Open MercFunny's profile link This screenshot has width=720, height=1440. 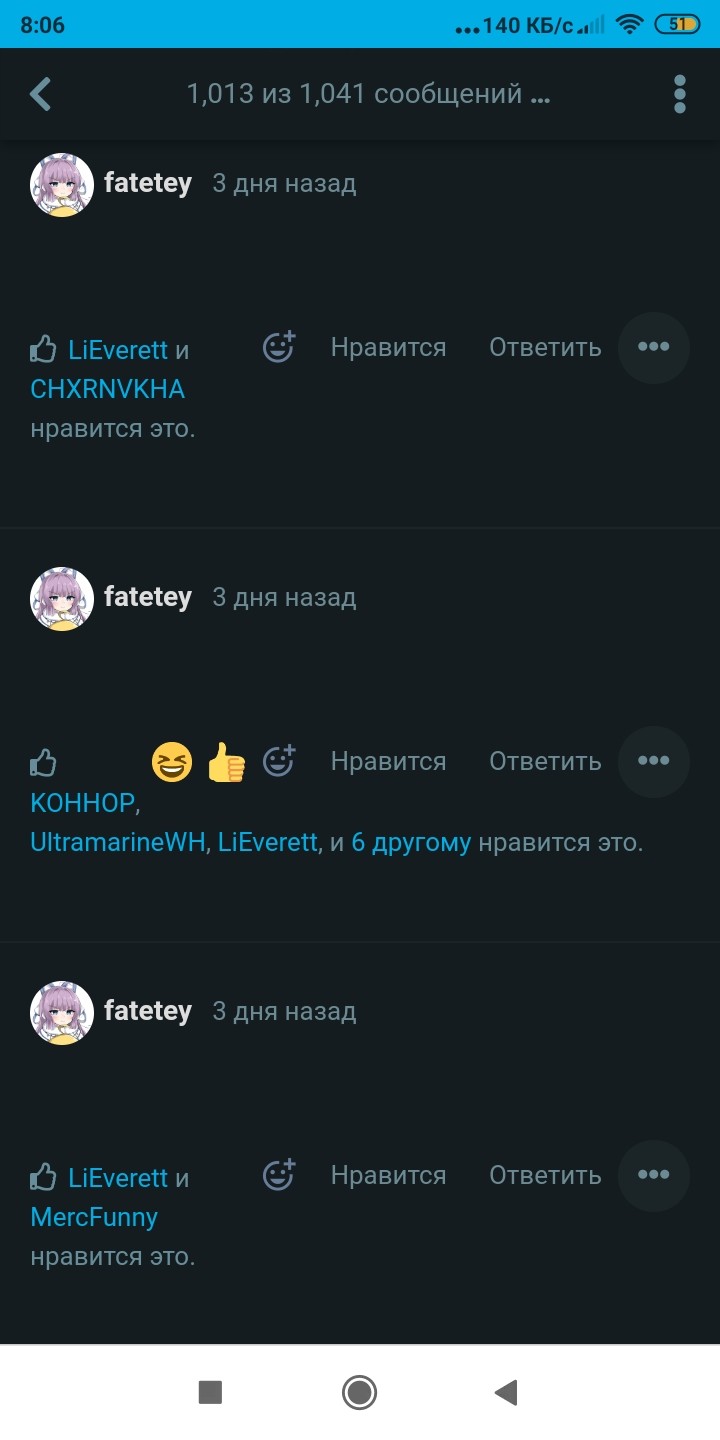94,1217
